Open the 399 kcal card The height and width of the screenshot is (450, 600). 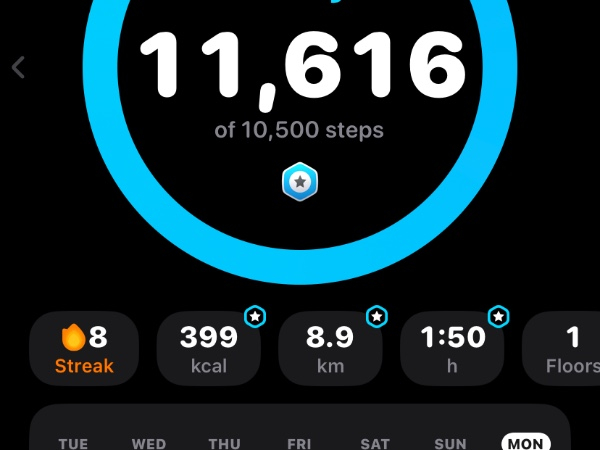point(209,348)
